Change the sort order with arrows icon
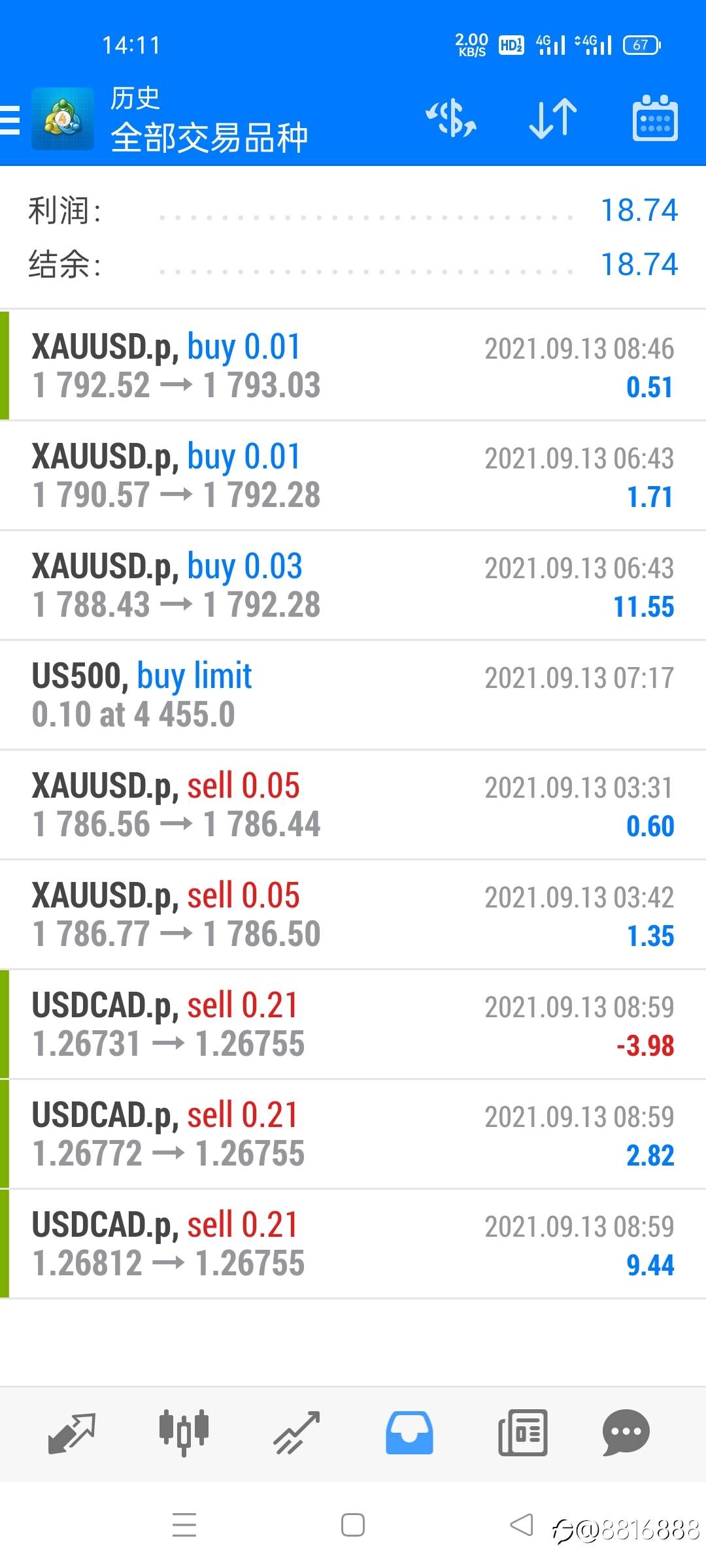Screen dimensions: 706x1568 pos(553,119)
